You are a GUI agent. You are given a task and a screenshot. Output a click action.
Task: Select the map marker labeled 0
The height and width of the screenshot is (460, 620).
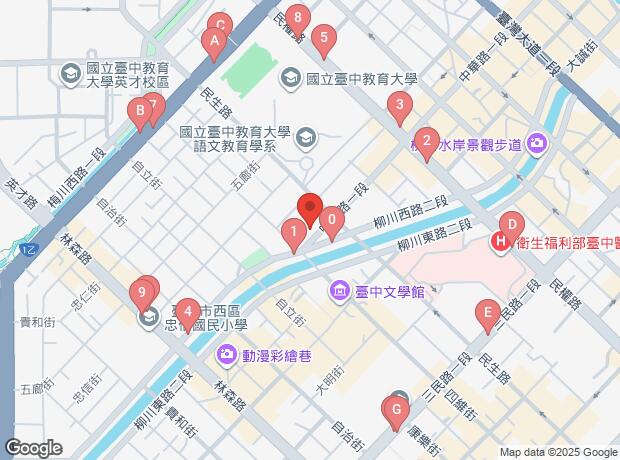(332, 224)
